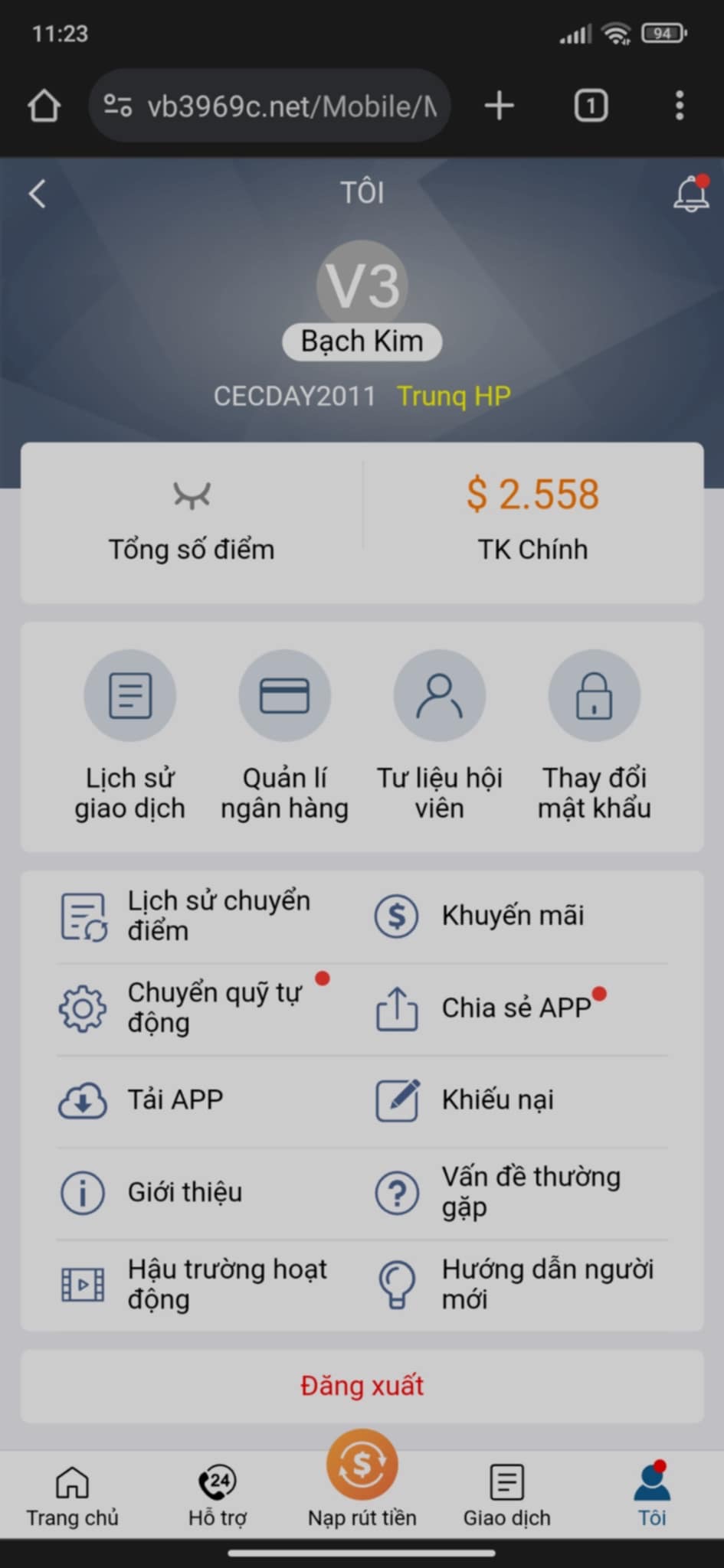The image size is (724, 1568).
Task: Tap Đăng xuất to log out
Action: click(362, 1386)
